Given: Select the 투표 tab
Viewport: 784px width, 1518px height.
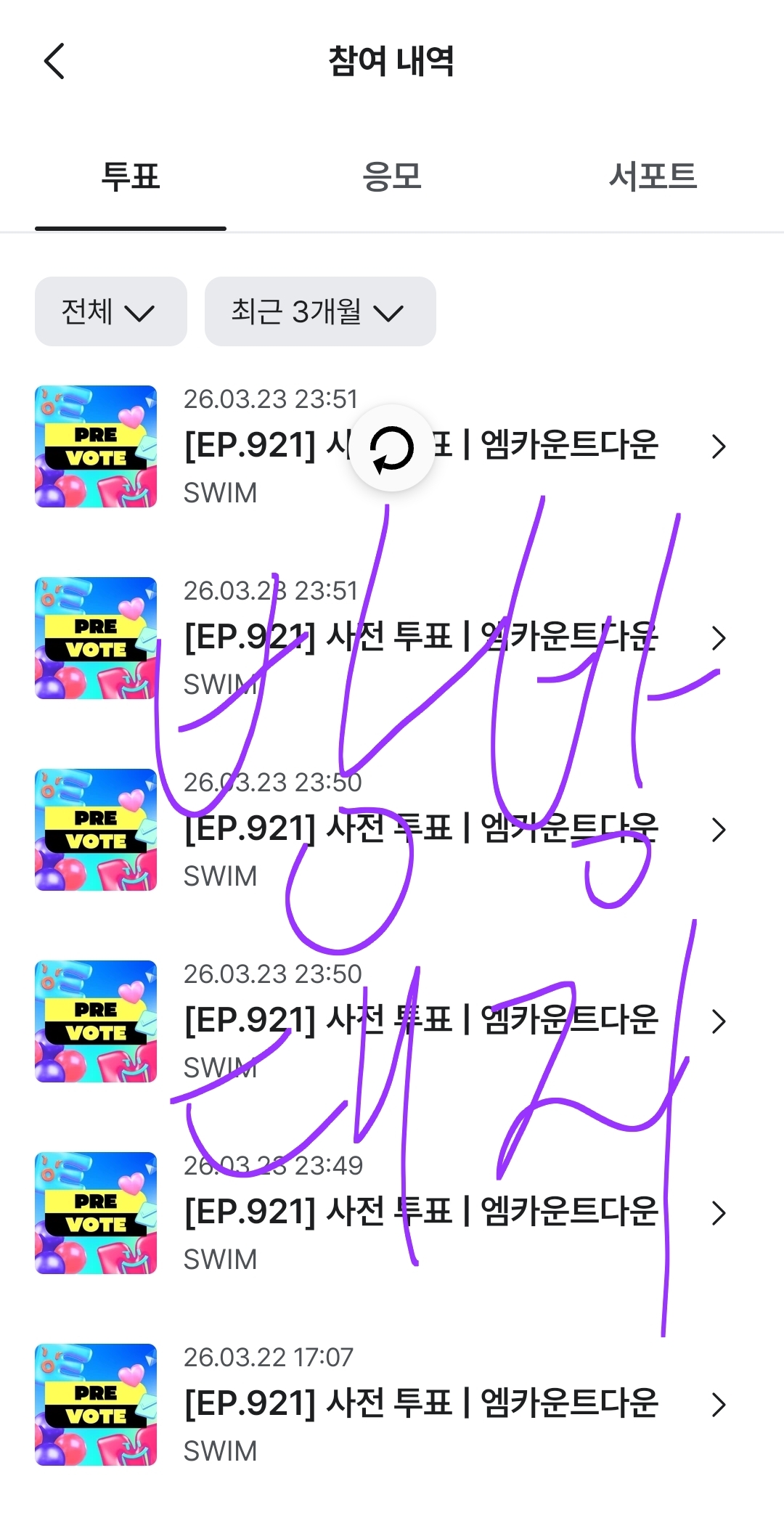Looking at the screenshot, I should click(x=131, y=177).
